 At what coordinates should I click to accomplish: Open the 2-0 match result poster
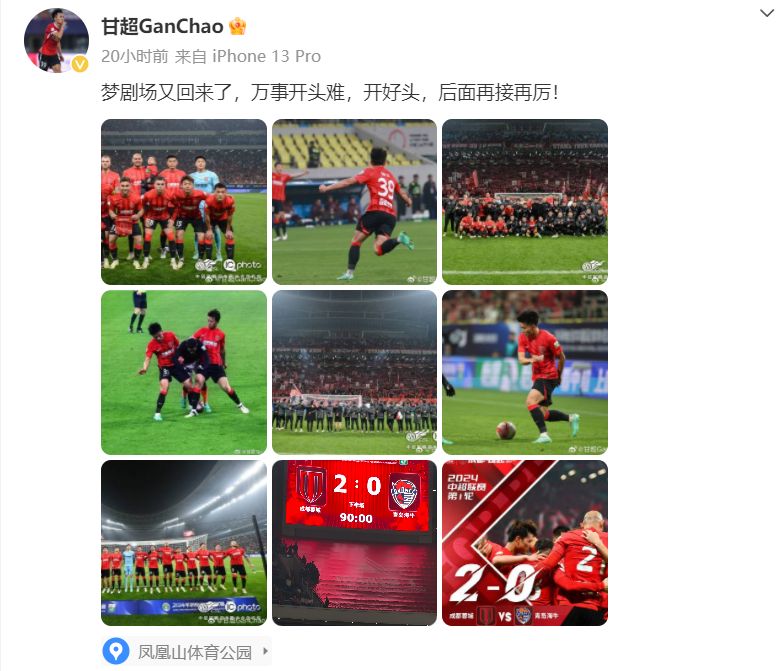[x=525, y=543]
